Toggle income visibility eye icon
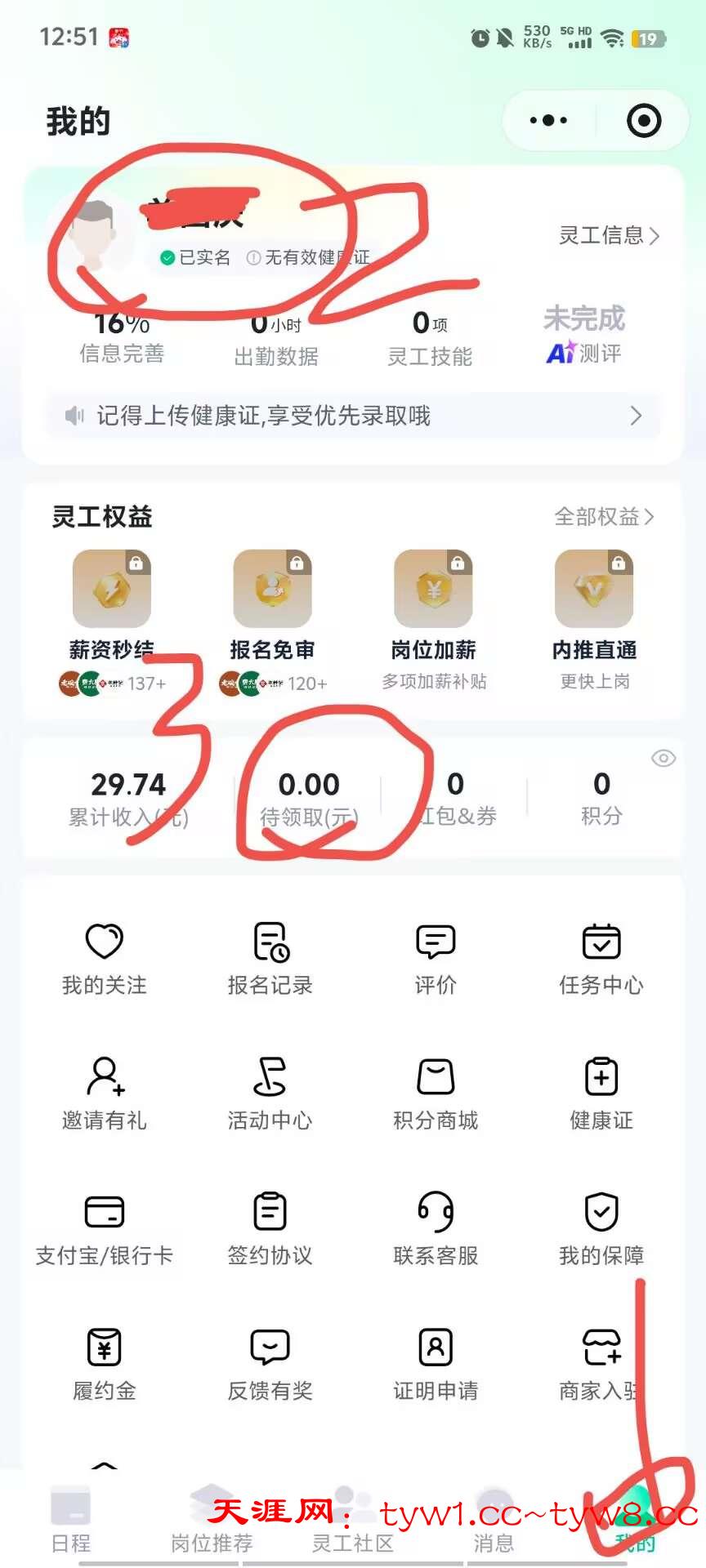The image size is (706, 1568). (663, 759)
